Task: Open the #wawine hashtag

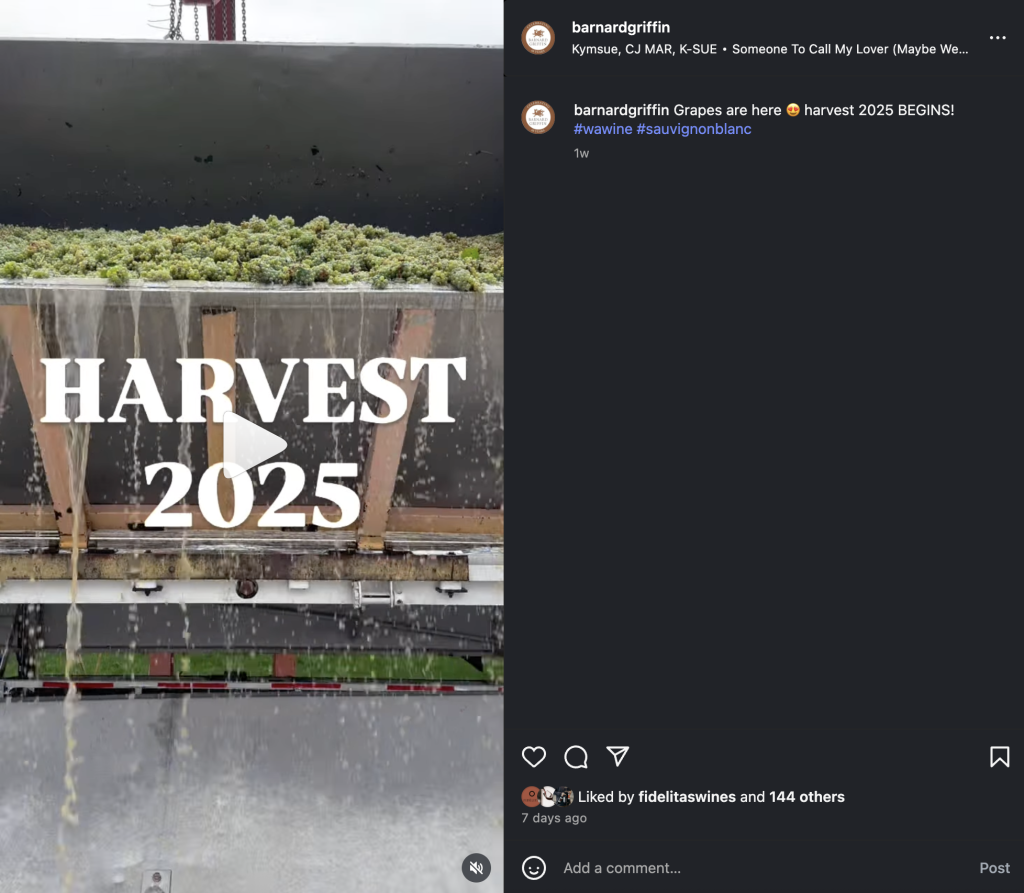Action: tap(603, 129)
